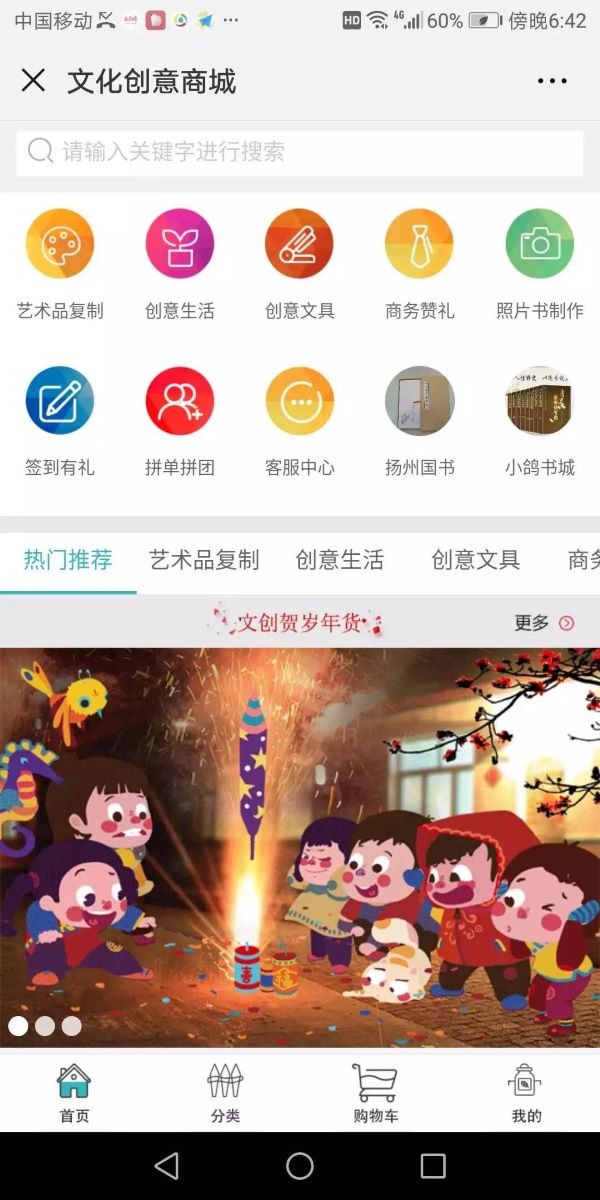The width and height of the screenshot is (600, 1200).
Task: Open 签到有礼 check-in icon
Action: tap(60, 401)
